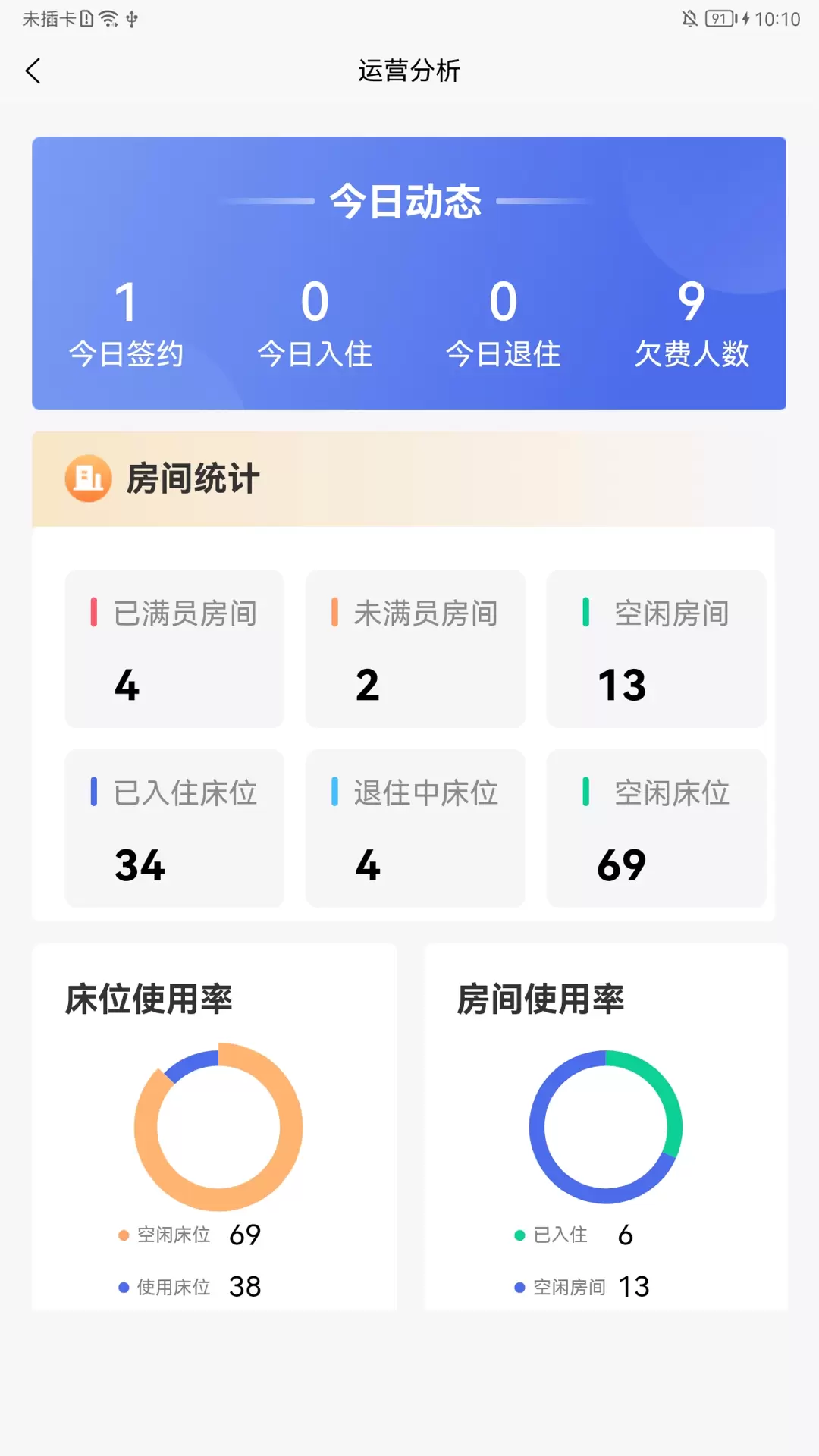Viewport: 819px width, 1456px height.
Task: Open the 已满员房间 card
Action: pyautogui.click(x=174, y=649)
